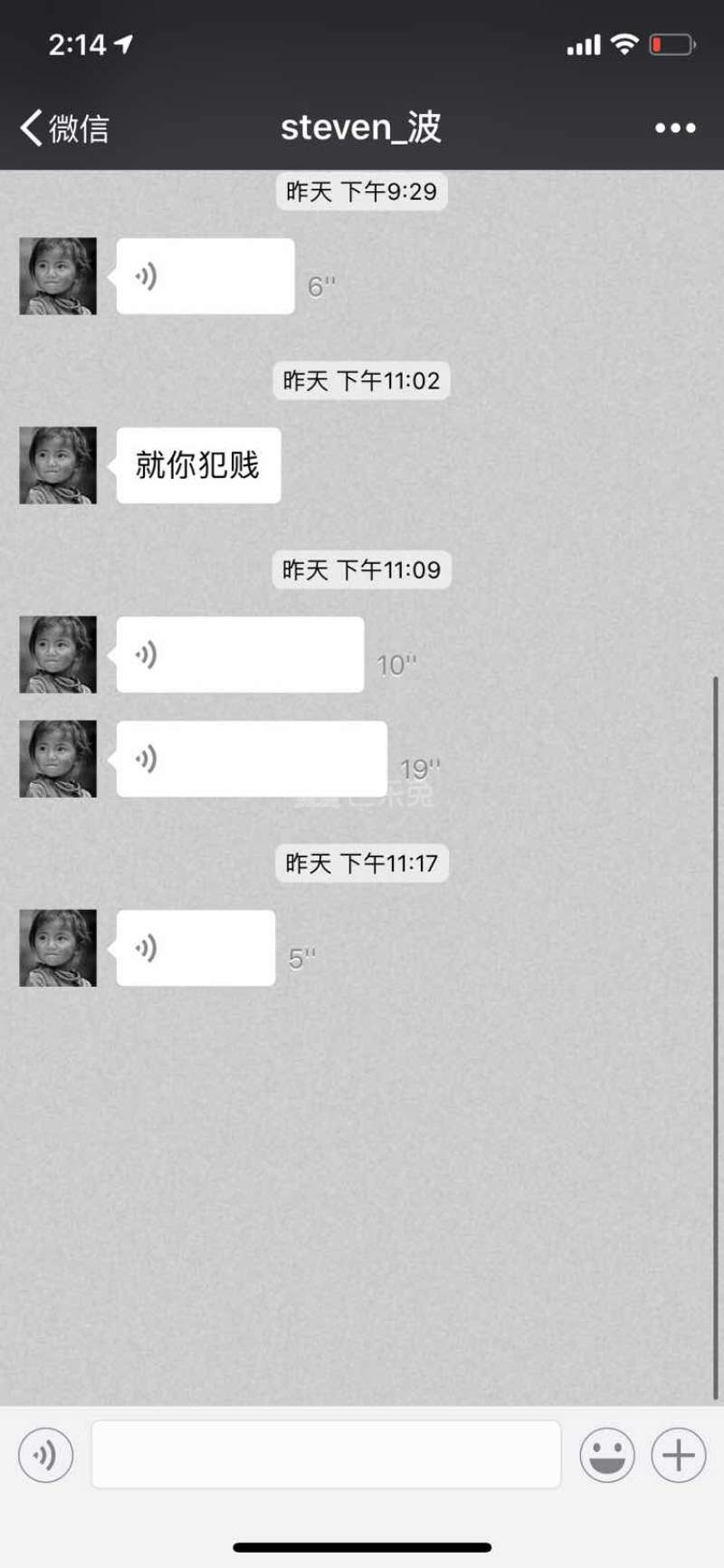Open the plus attachments menu

pos(678,1455)
